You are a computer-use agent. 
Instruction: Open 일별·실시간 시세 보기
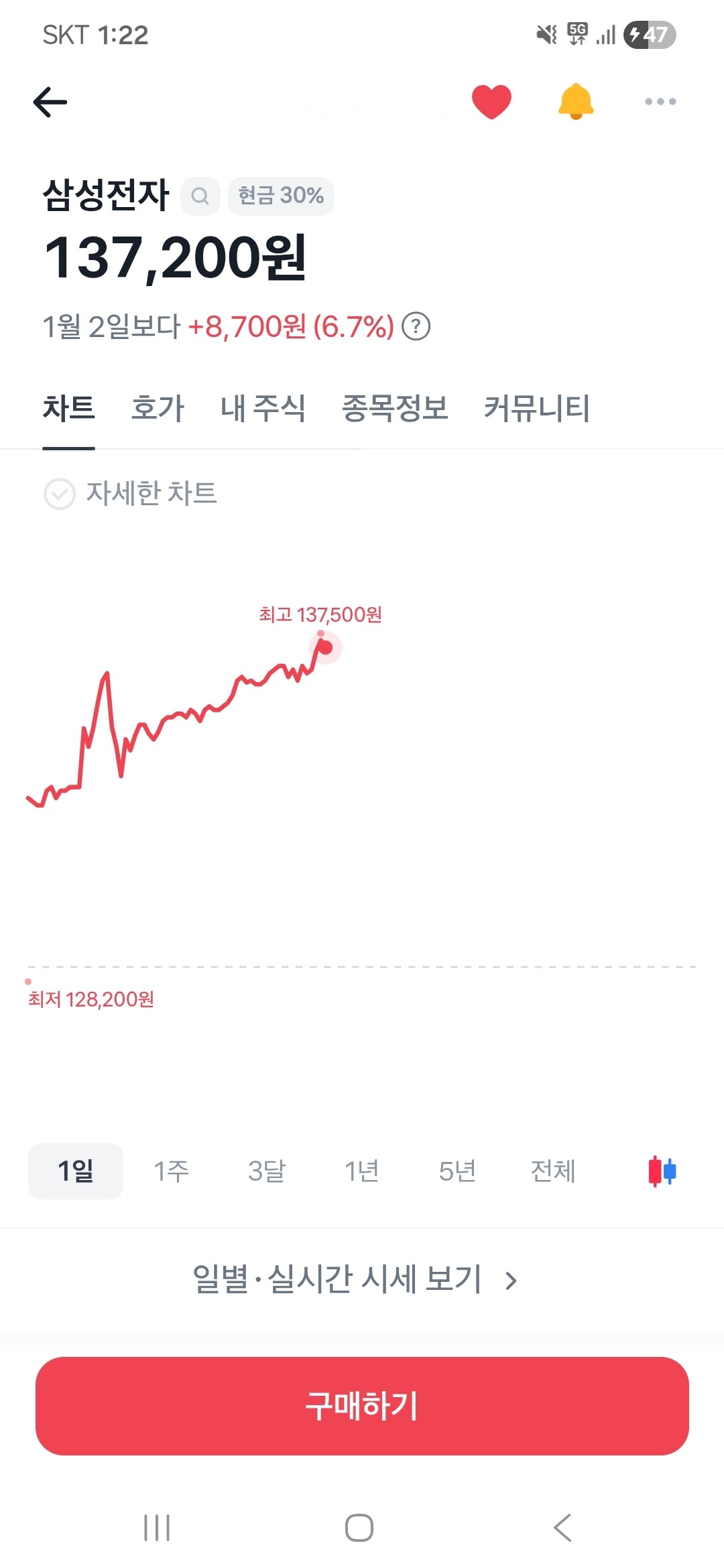355,1279
